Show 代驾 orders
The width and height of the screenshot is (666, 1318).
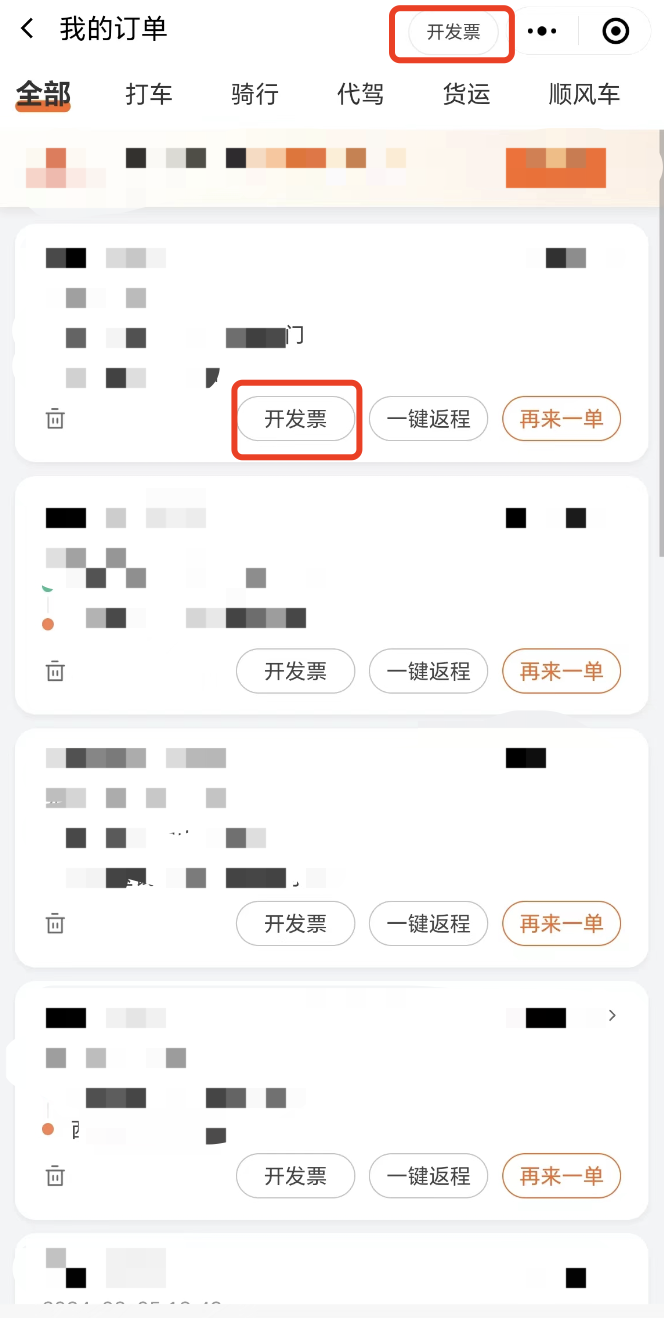[x=360, y=94]
